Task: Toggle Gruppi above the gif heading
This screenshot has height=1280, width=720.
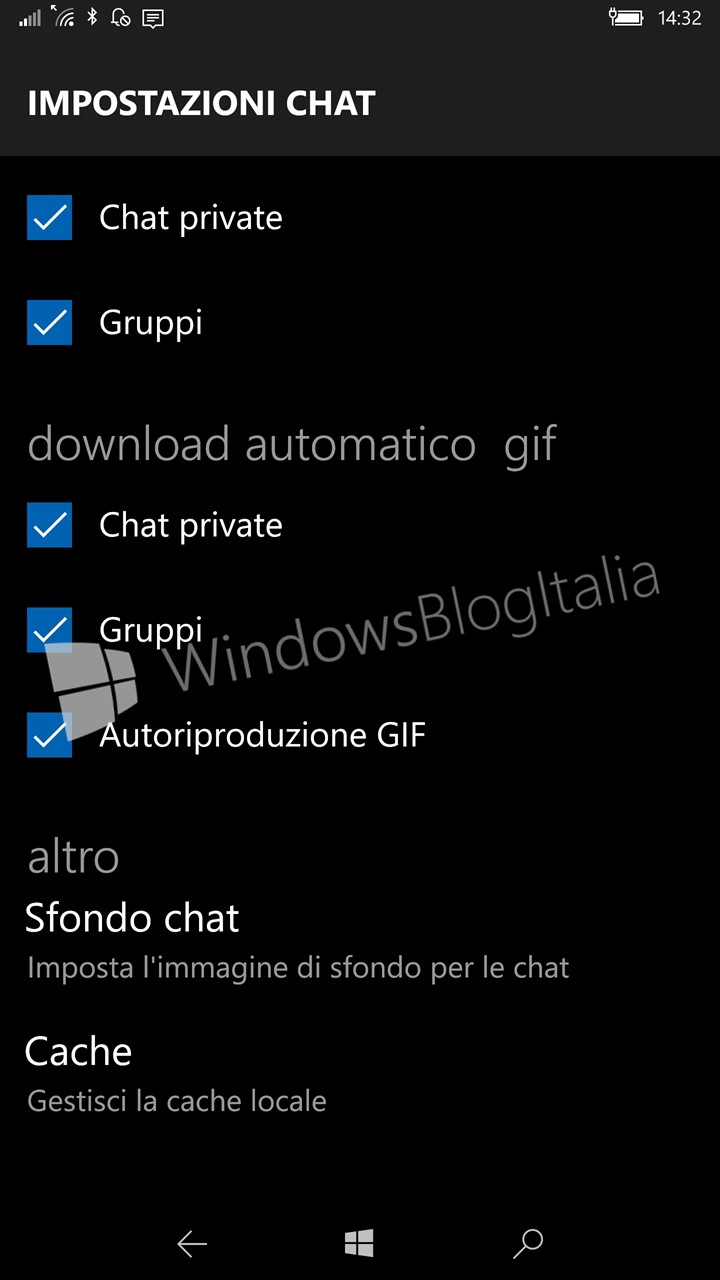Action: [x=49, y=323]
